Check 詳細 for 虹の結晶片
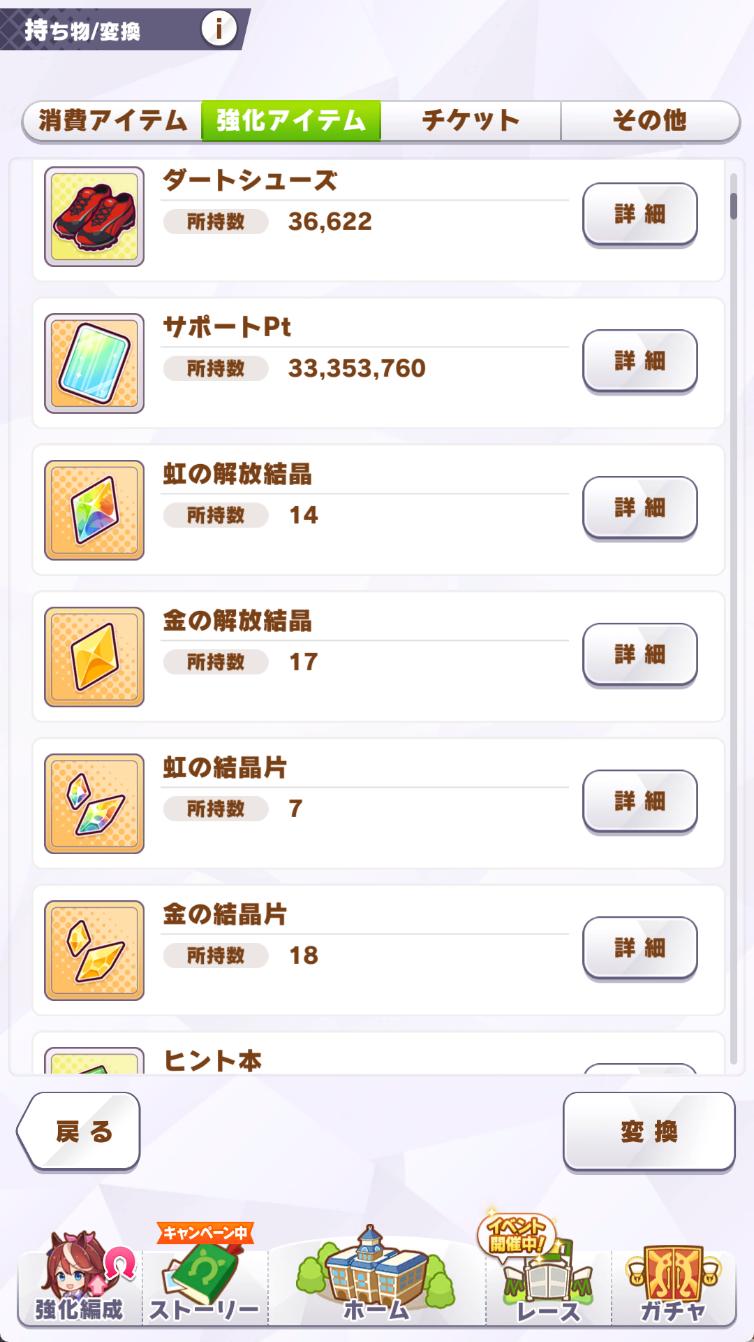The height and width of the screenshot is (1342, 754). pos(639,802)
